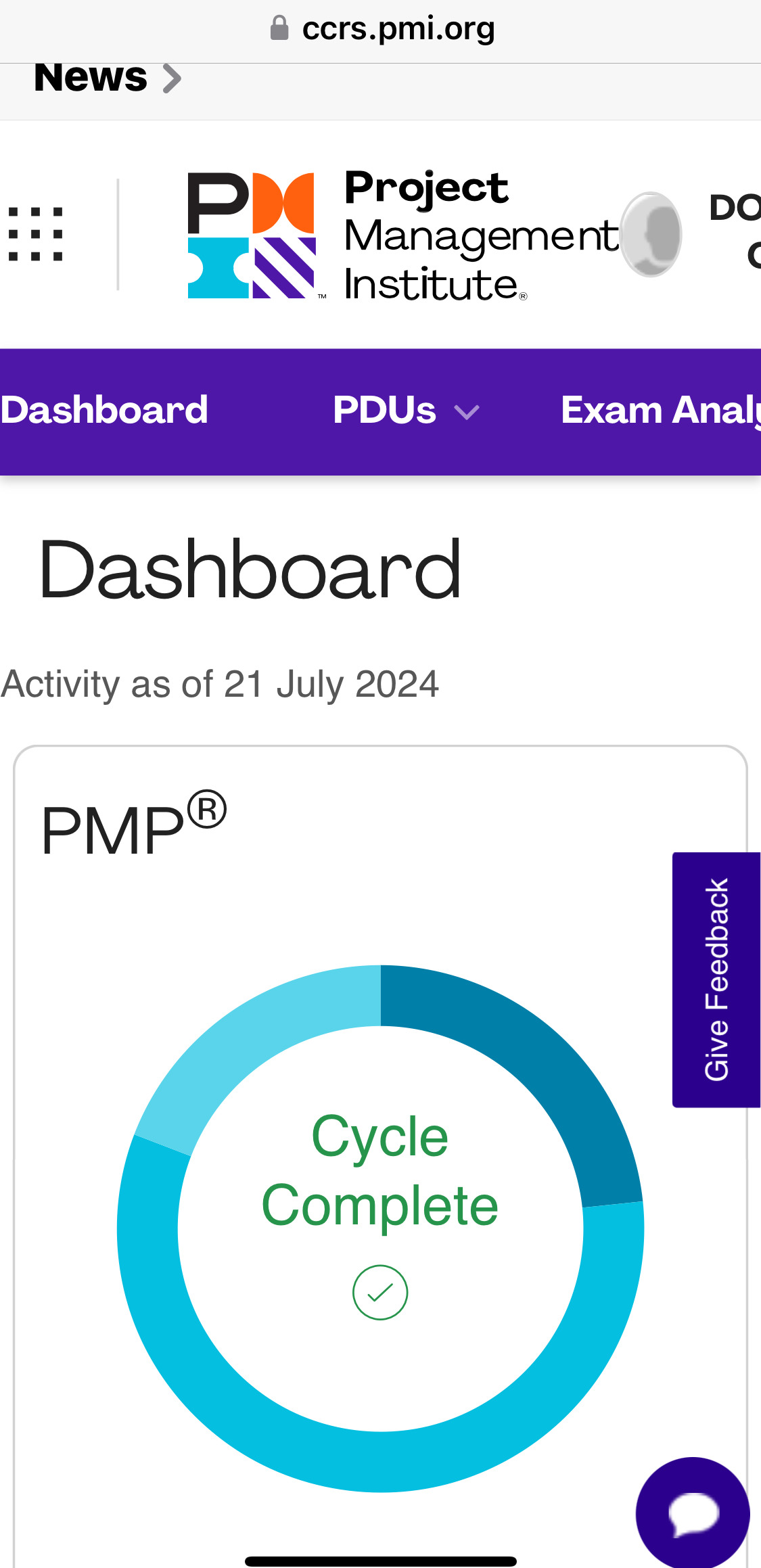
Task: Open the profile avatar image
Action: coord(651,236)
